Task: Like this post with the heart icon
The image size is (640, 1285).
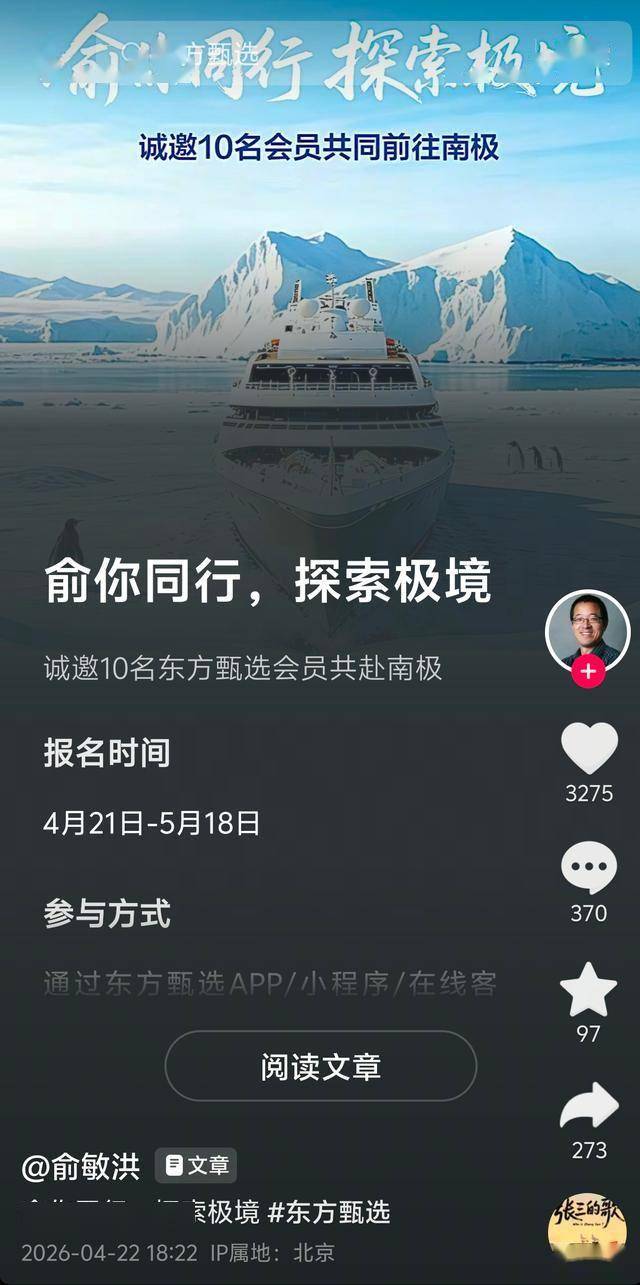Action: pyautogui.click(x=589, y=749)
